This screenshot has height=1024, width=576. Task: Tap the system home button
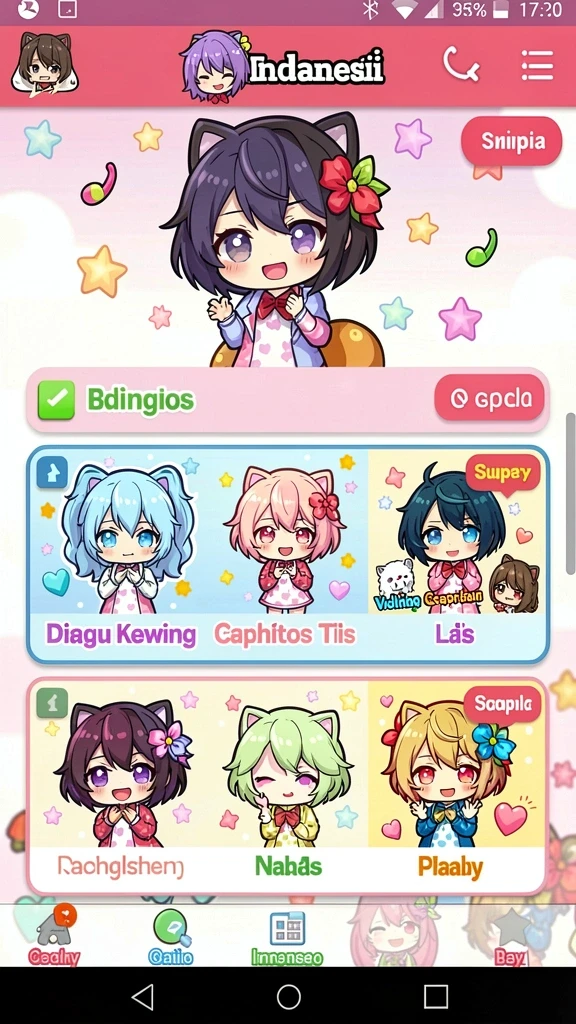coord(288,996)
